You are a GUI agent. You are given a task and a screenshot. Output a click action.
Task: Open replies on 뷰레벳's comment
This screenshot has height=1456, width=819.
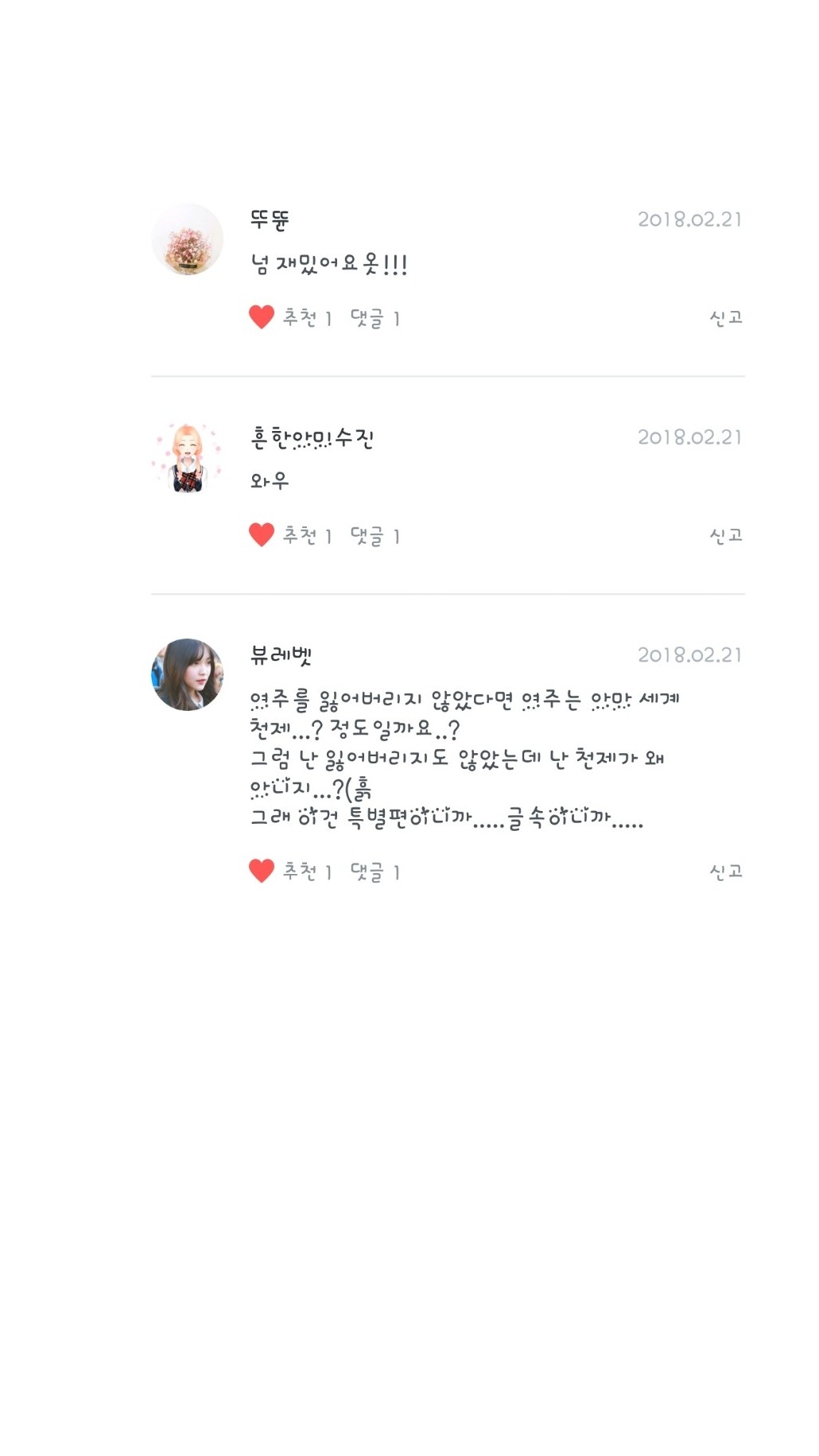[x=375, y=872]
